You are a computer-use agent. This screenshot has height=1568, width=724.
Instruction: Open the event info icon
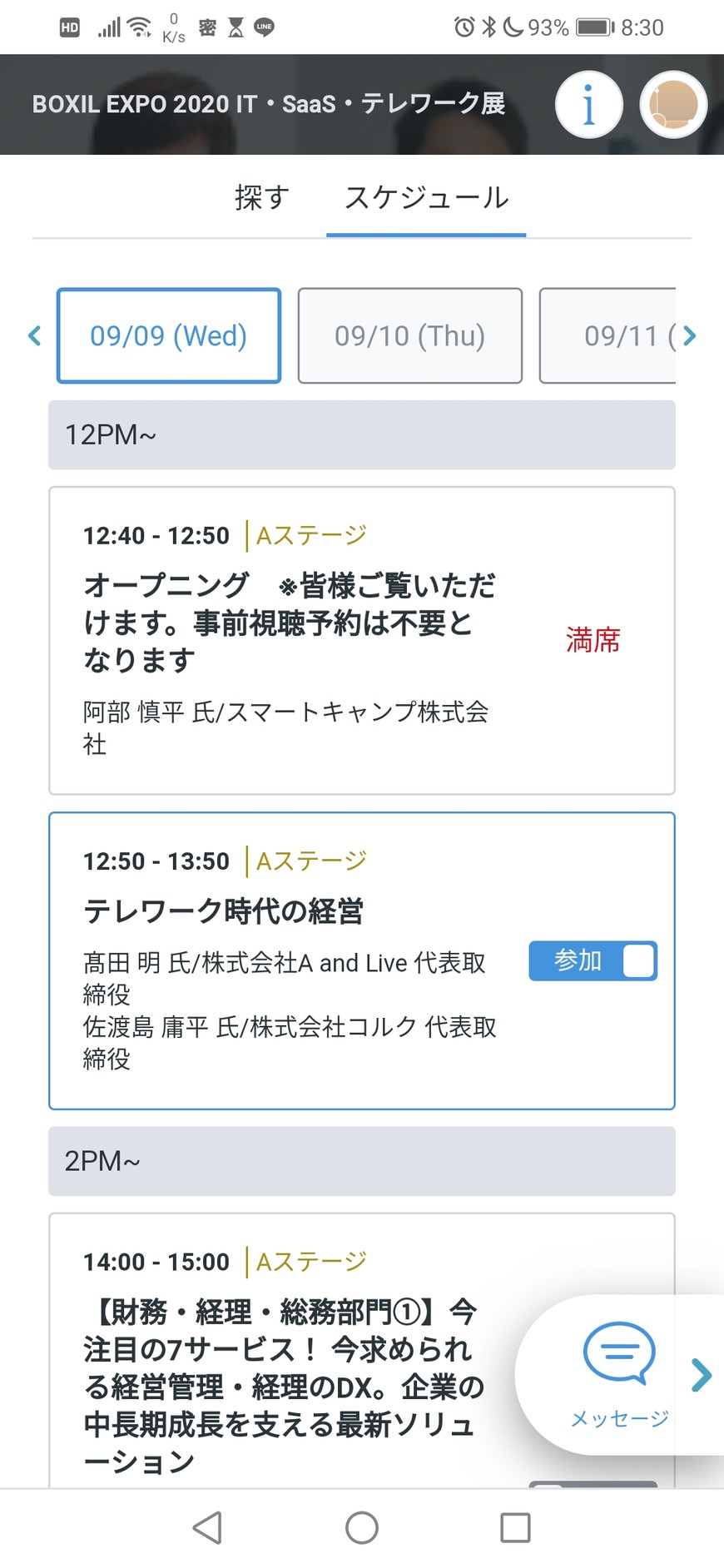coord(588,105)
